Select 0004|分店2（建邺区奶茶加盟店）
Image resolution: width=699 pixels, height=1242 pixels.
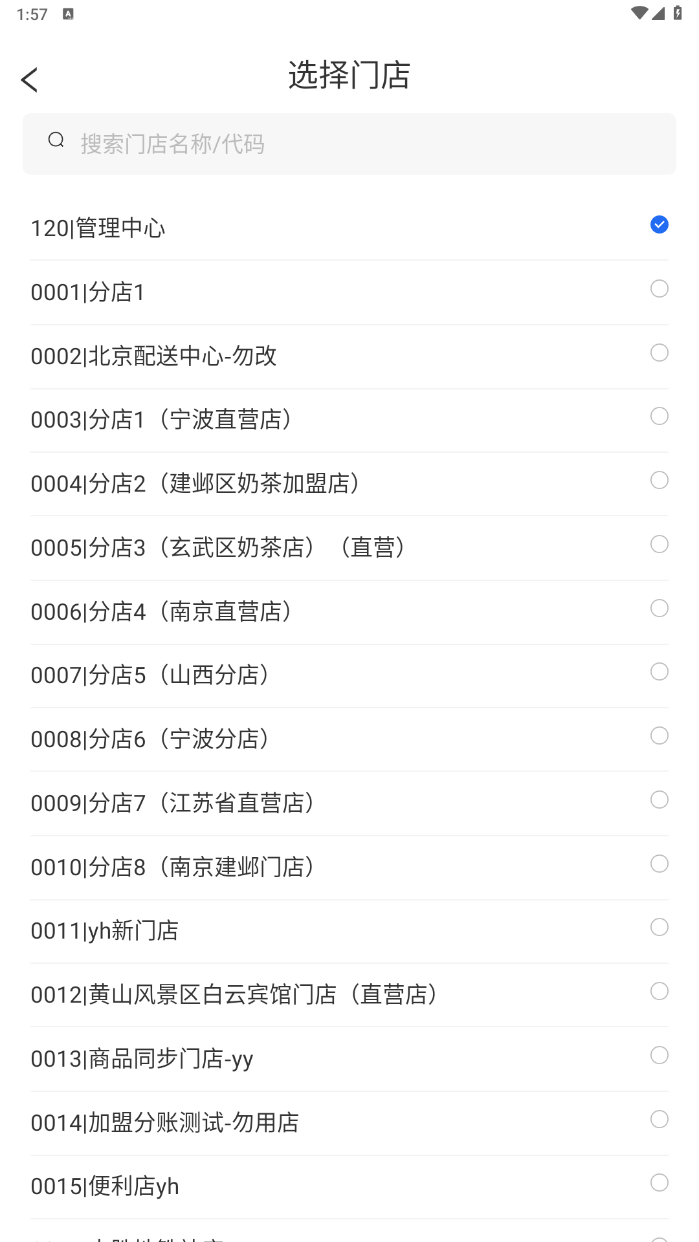tap(349, 484)
